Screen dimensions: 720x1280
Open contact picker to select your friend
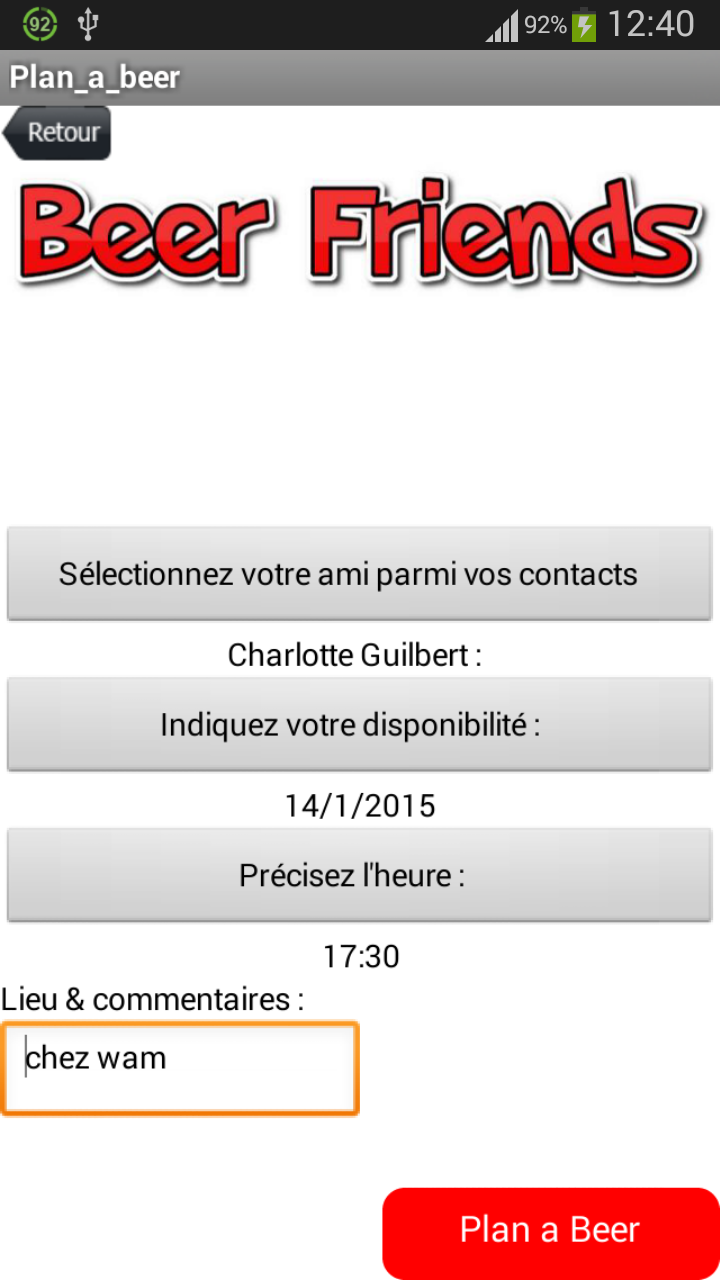pos(359,574)
